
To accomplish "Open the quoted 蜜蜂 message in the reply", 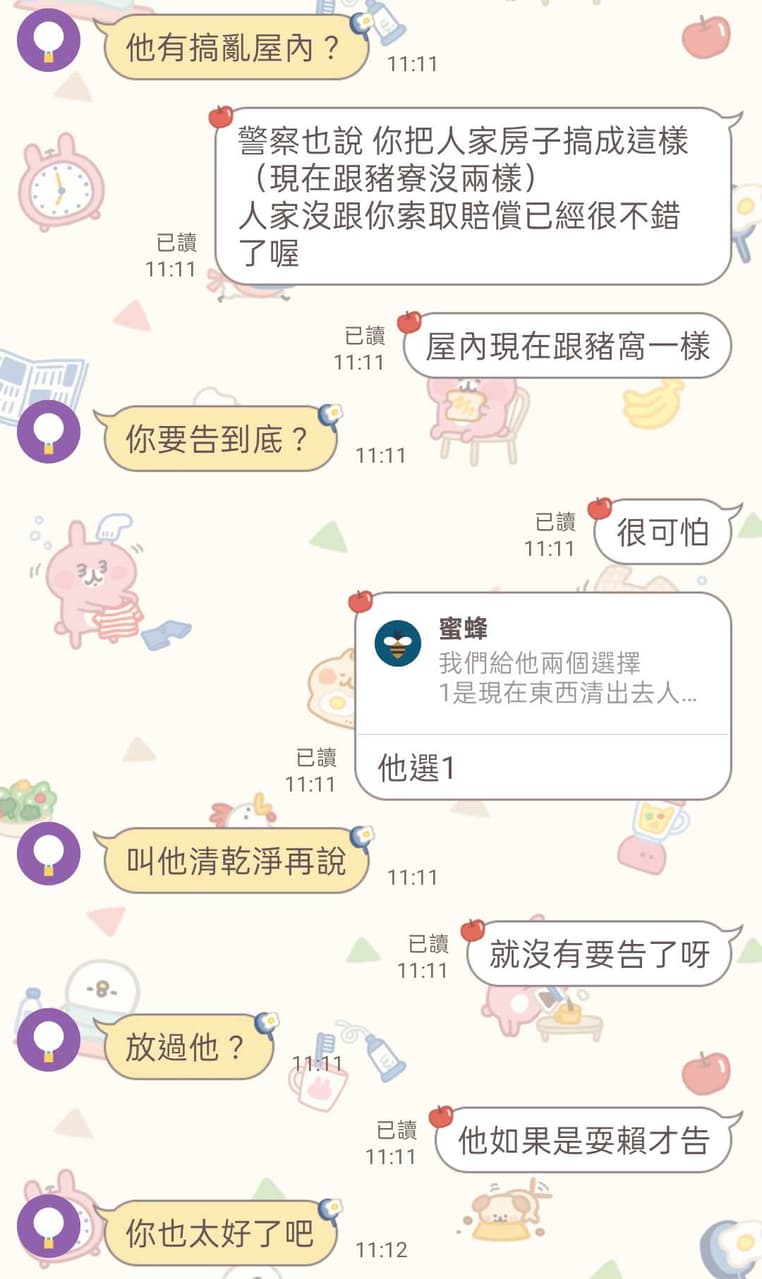I will click(543, 664).
